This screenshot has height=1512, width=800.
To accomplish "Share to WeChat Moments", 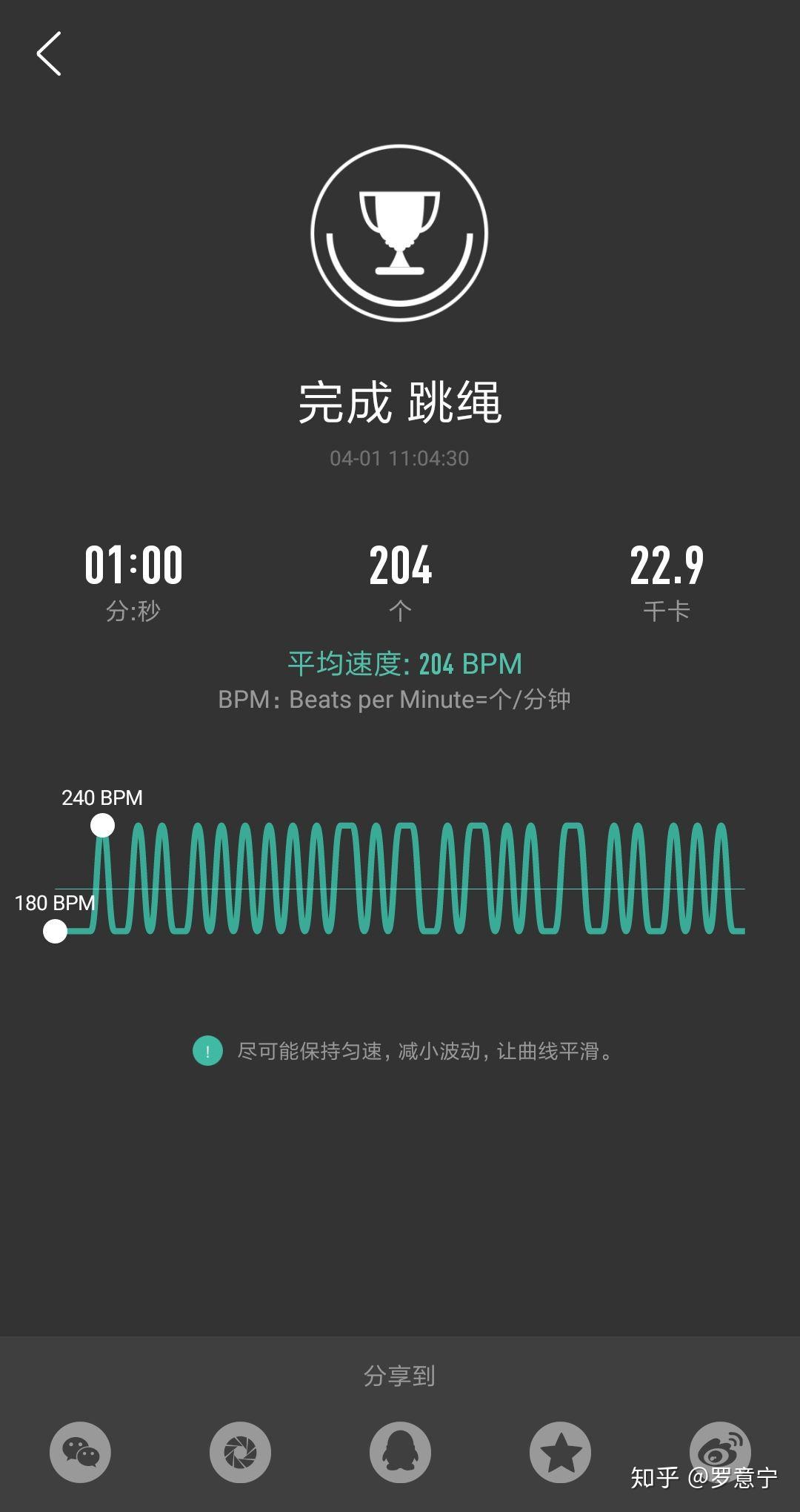I will [x=240, y=1452].
